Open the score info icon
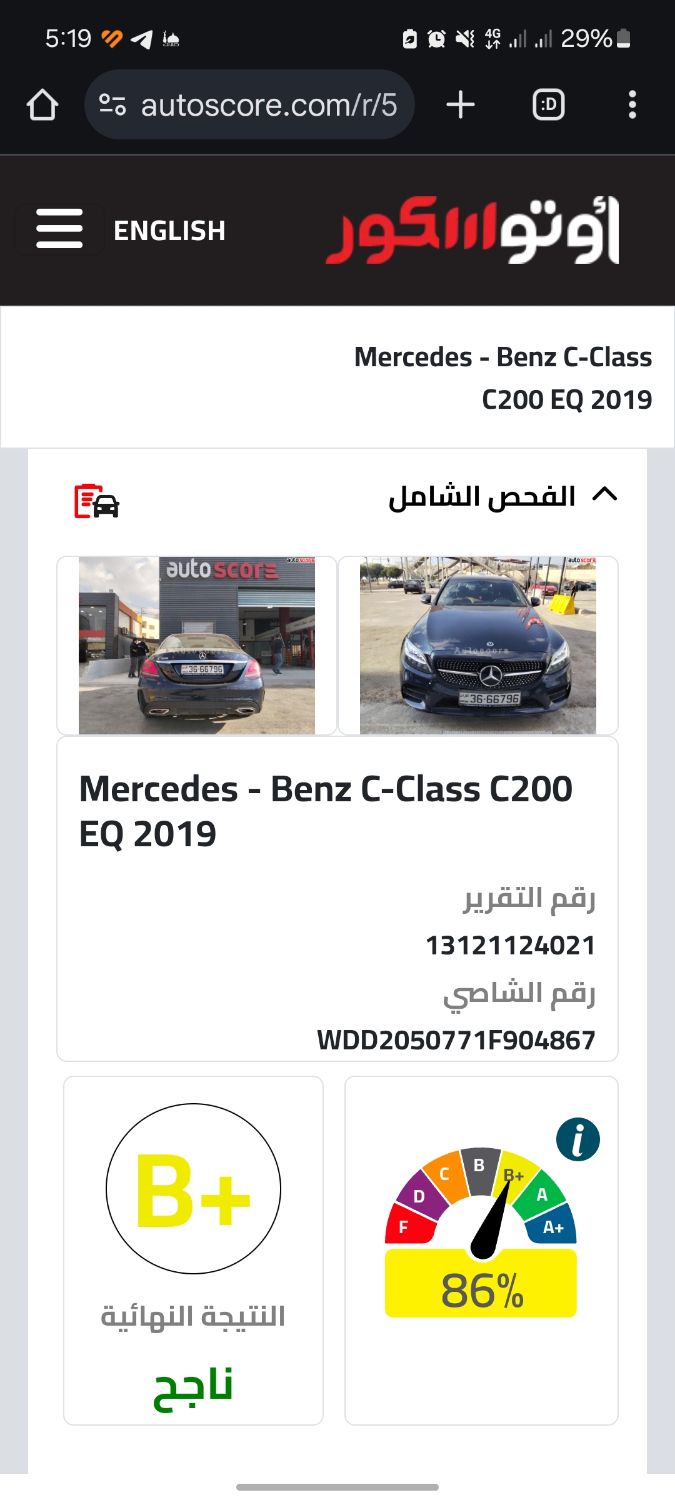The height and width of the screenshot is (1500, 675). [578, 1139]
